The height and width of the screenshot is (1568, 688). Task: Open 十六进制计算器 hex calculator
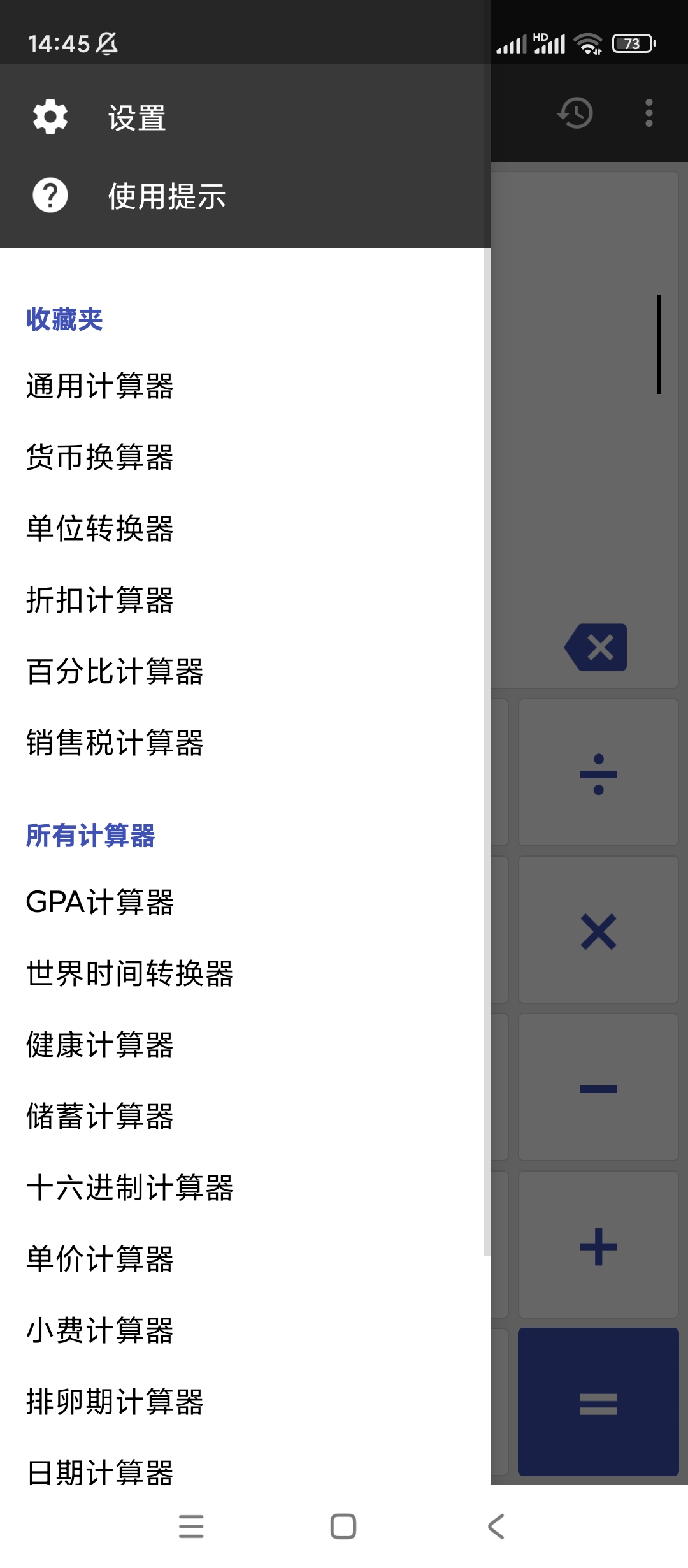130,1188
